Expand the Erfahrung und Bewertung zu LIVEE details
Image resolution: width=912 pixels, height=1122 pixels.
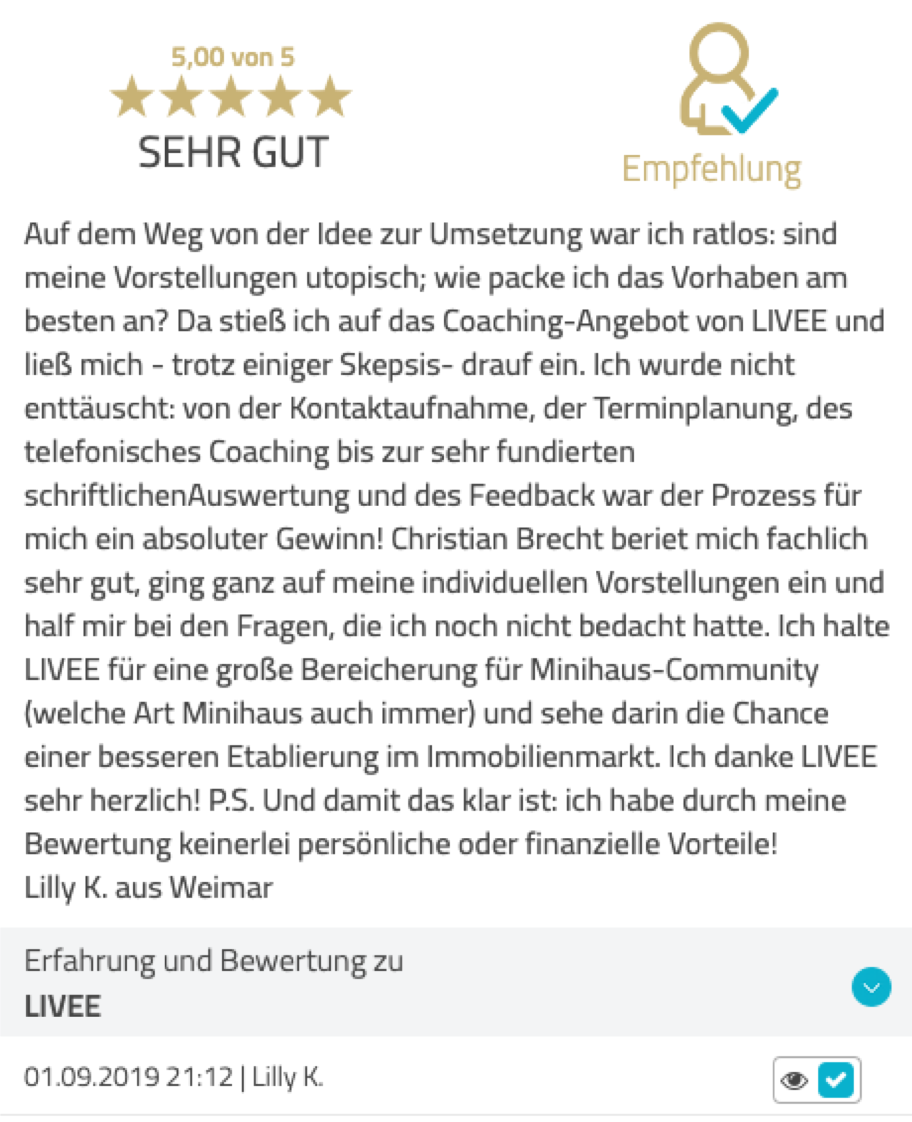coord(871,988)
